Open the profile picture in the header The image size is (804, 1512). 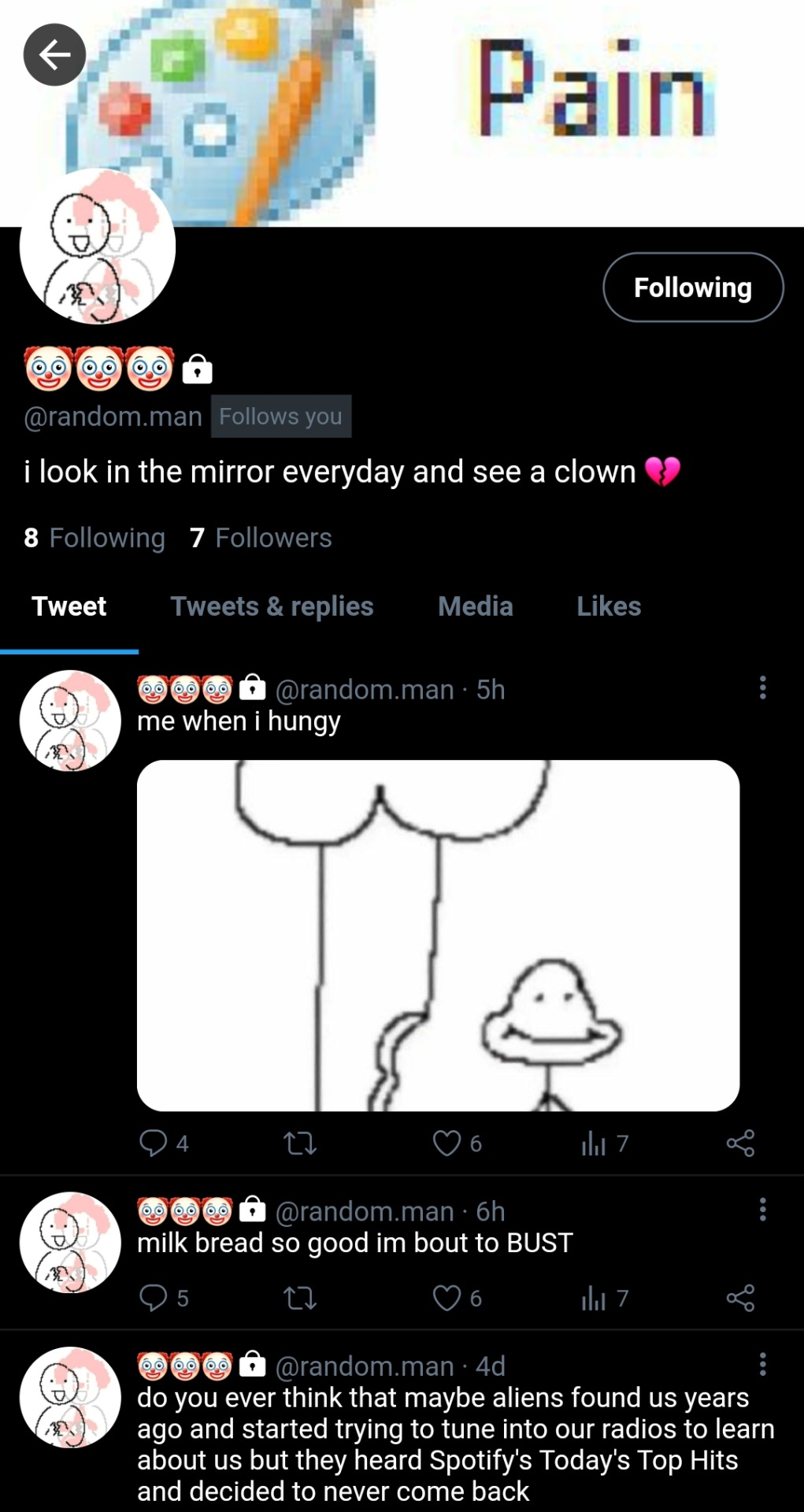click(x=97, y=246)
